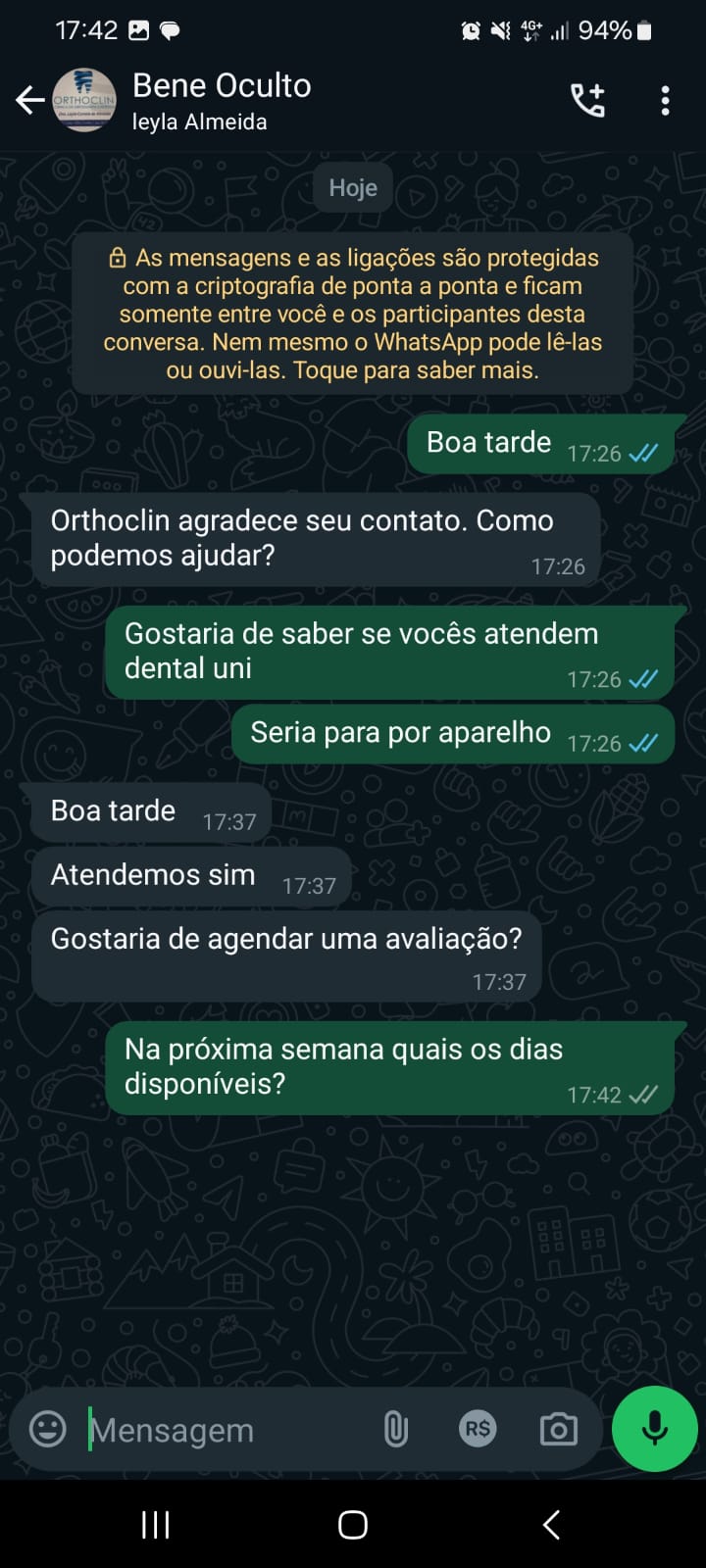Attach a file with the paperclip
The height and width of the screenshot is (1568, 706).
click(x=395, y=1430)
